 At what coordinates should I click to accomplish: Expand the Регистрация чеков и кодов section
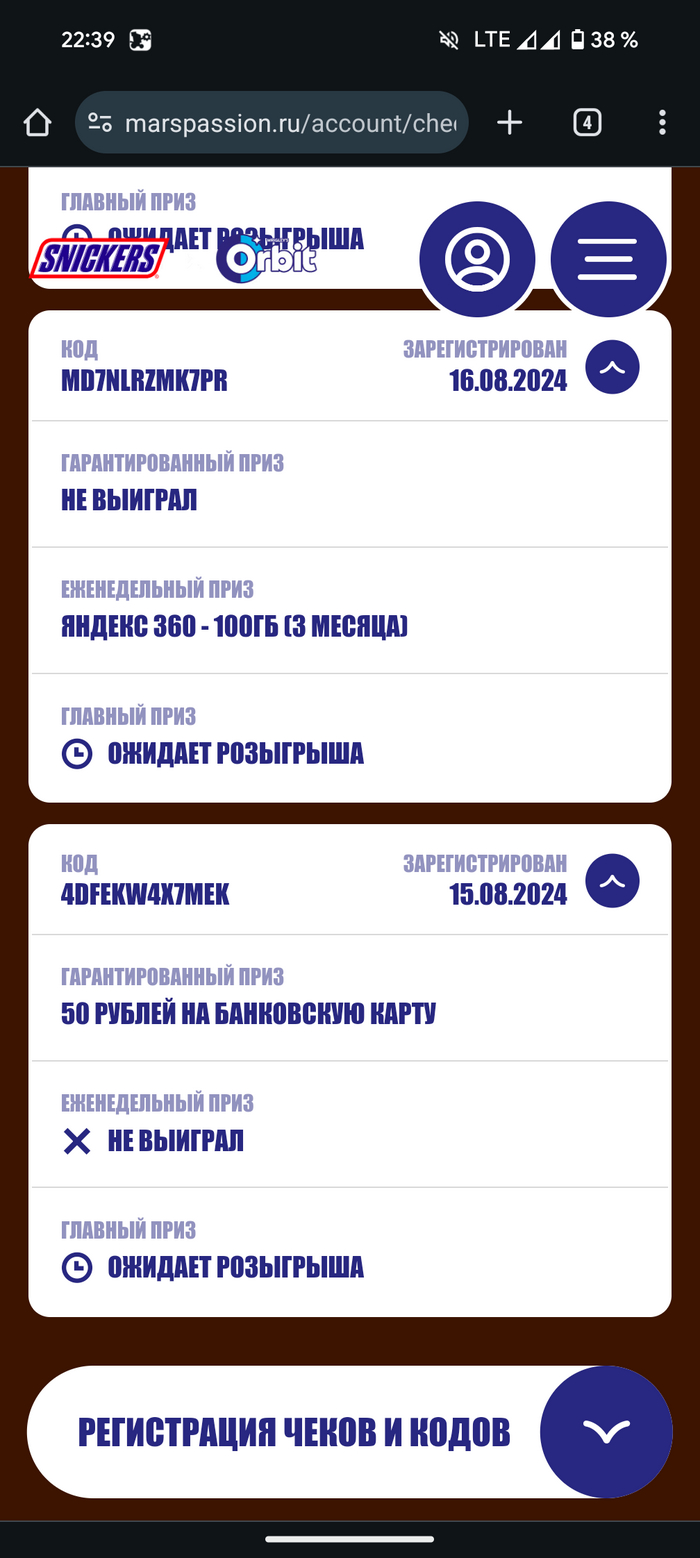click(606, 1432)
